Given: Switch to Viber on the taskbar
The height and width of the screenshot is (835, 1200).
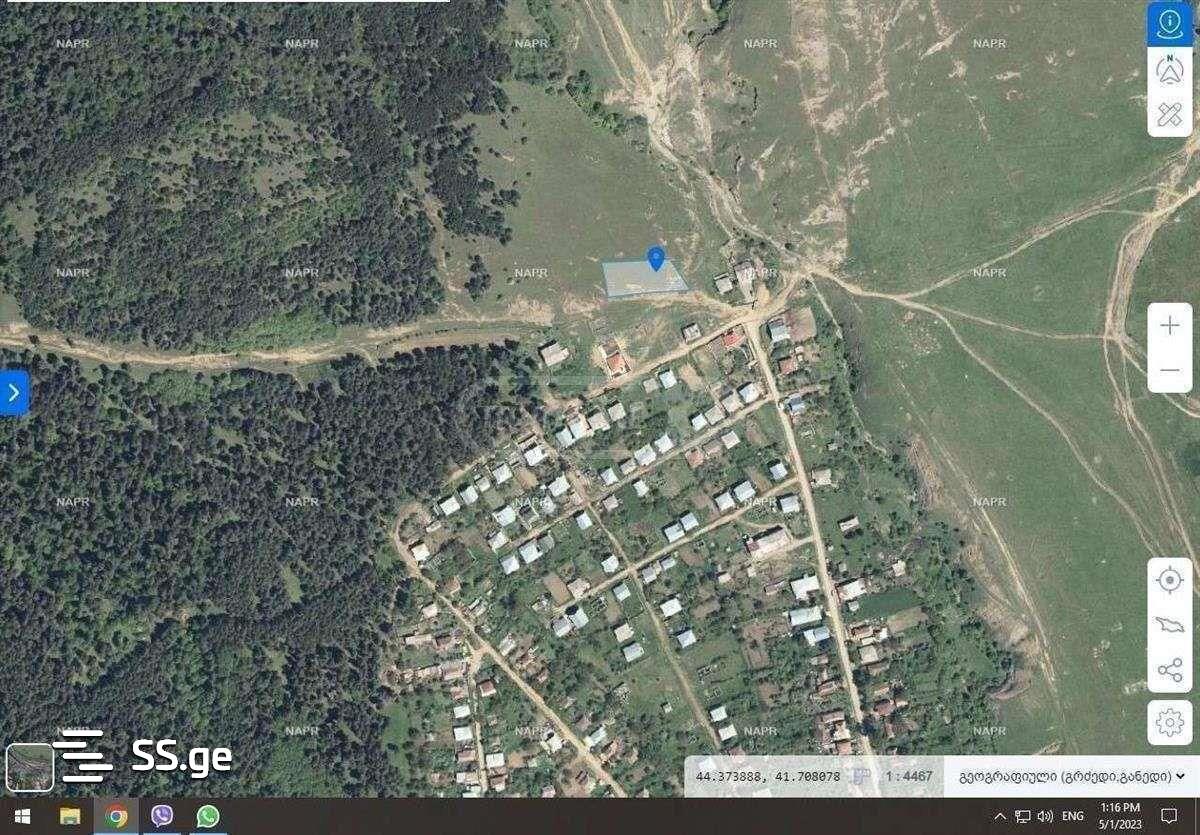Looking at the screenshot, I should [162, 816].
